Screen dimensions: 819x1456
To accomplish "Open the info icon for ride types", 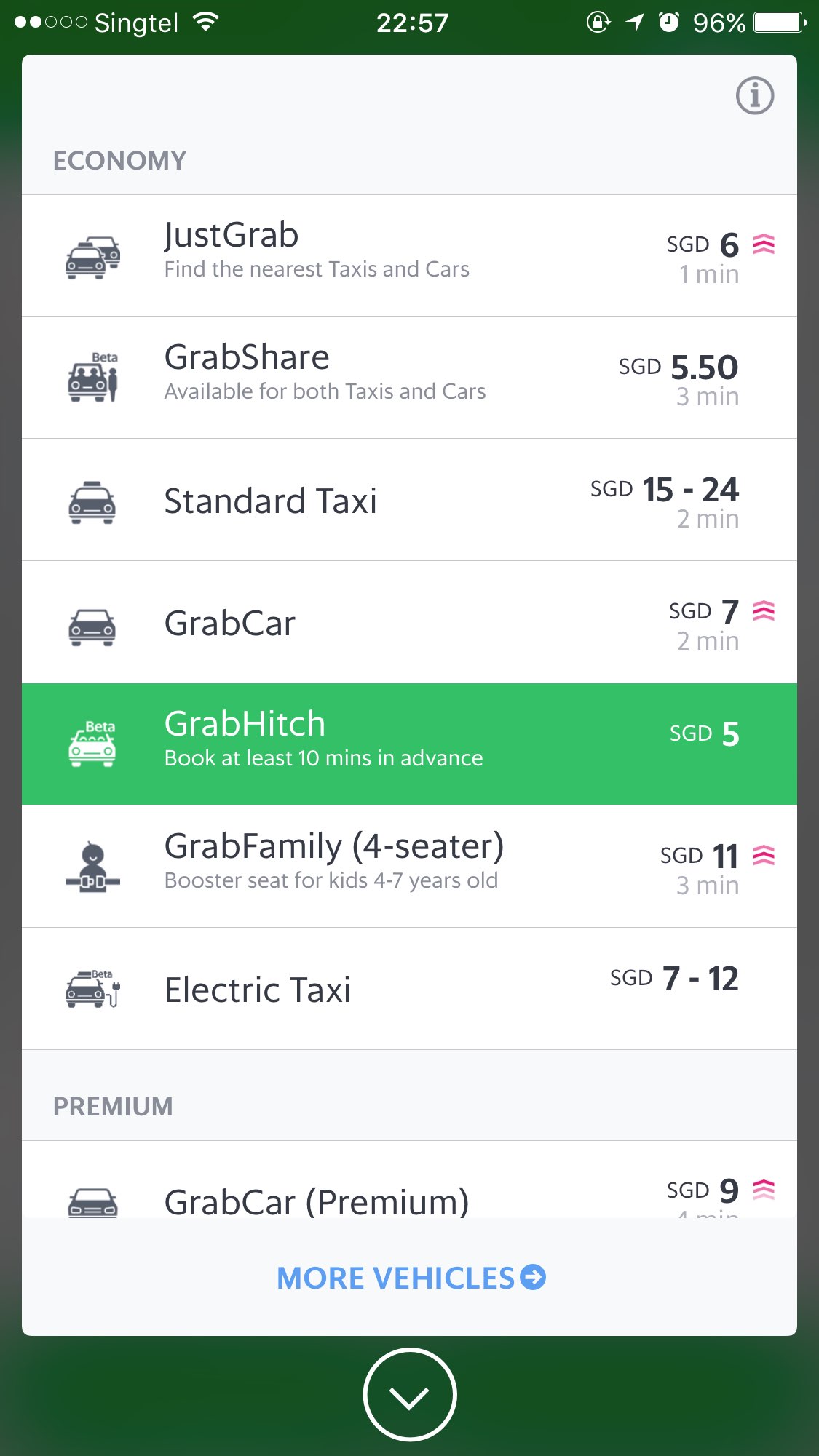I will pos(754,96).
